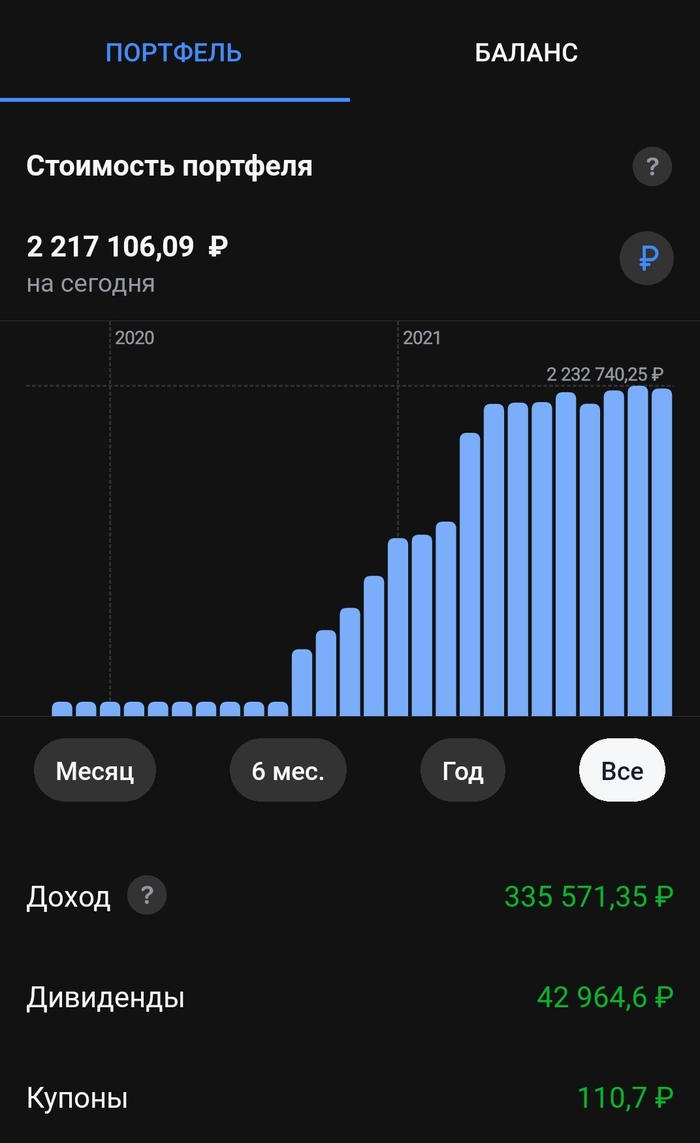Viewport: 700px width, 1143px height.
Task: Show the 6 мес. period
Action: coord(288,771)
